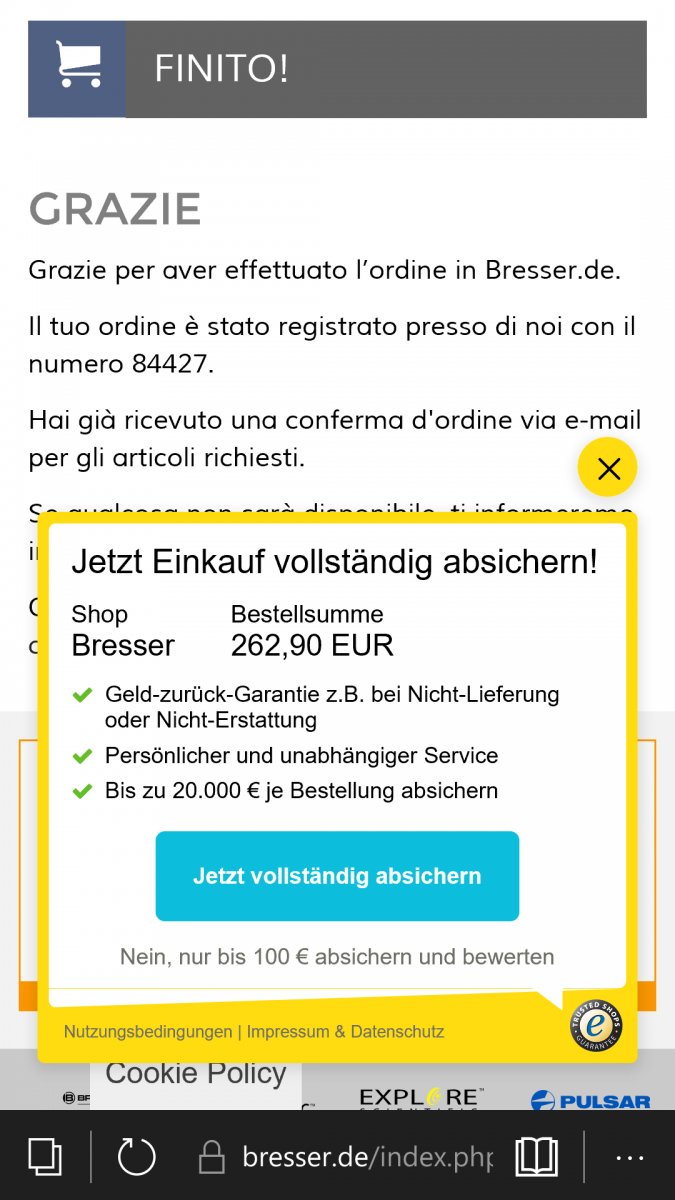Open Nutzungsbedingungen link
The height and width of the screenshot is (1200, 675).
pos(148,1031)
